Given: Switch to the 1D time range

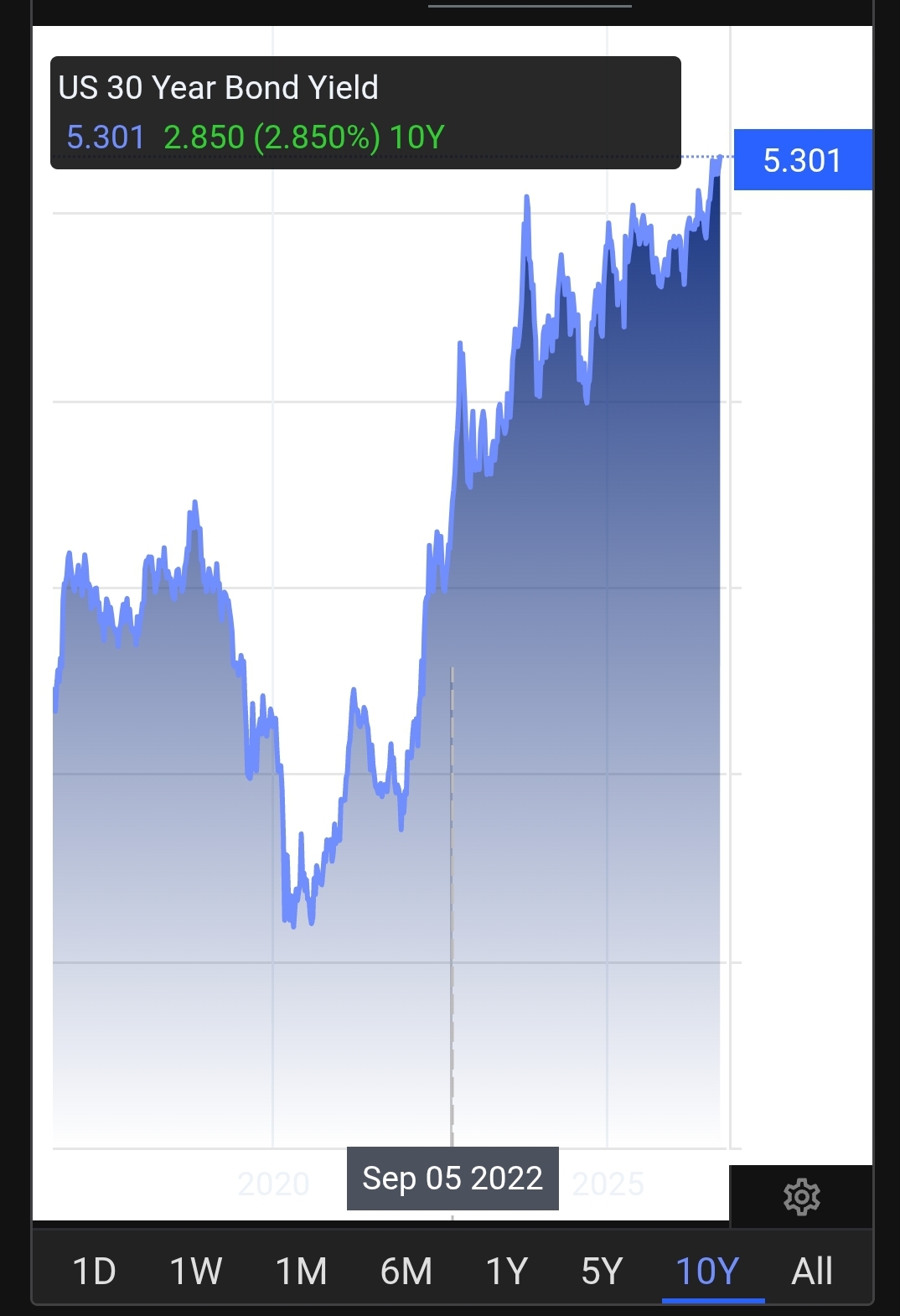Looking at the screenshot, I should coord(94,1271).
